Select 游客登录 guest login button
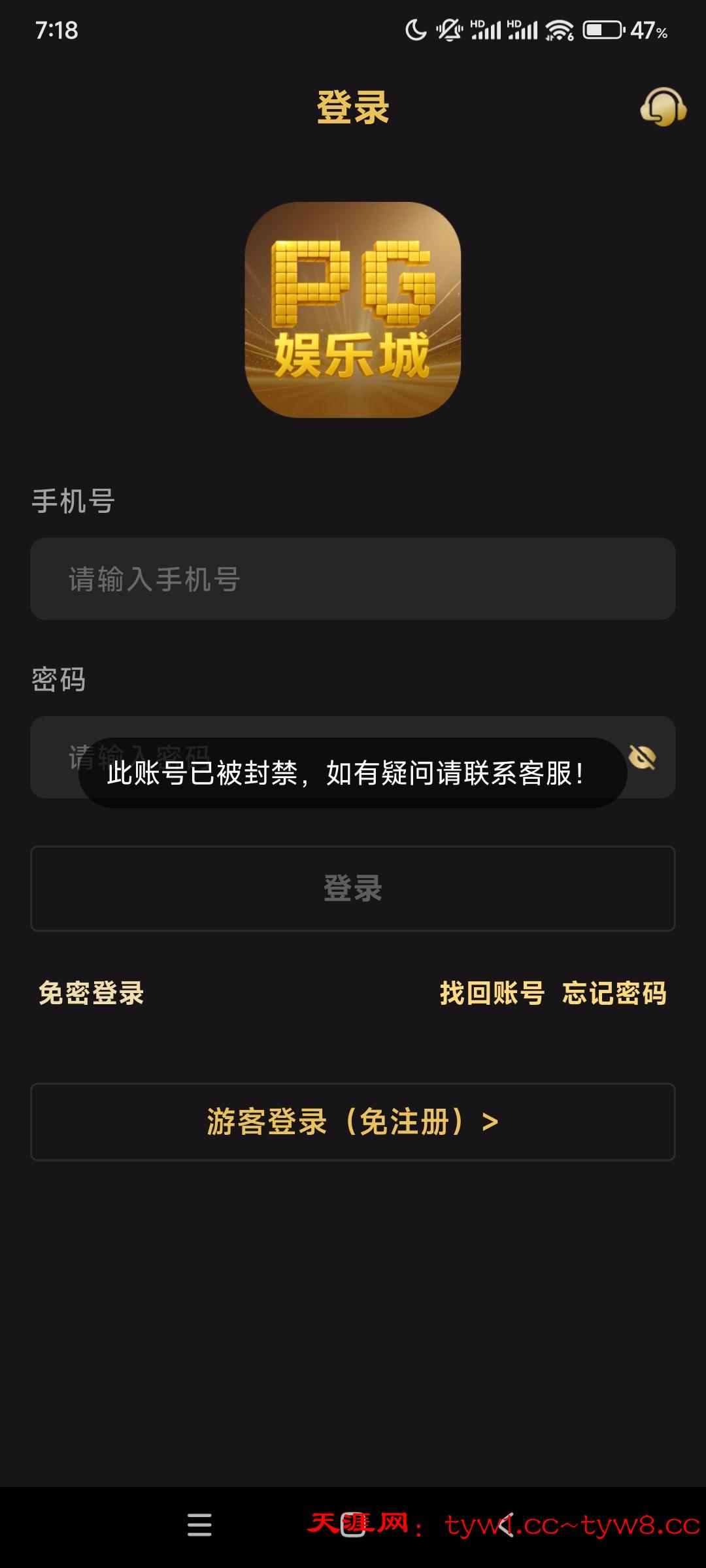The height and width of the screenshot is (1568, 706). 353,1122
